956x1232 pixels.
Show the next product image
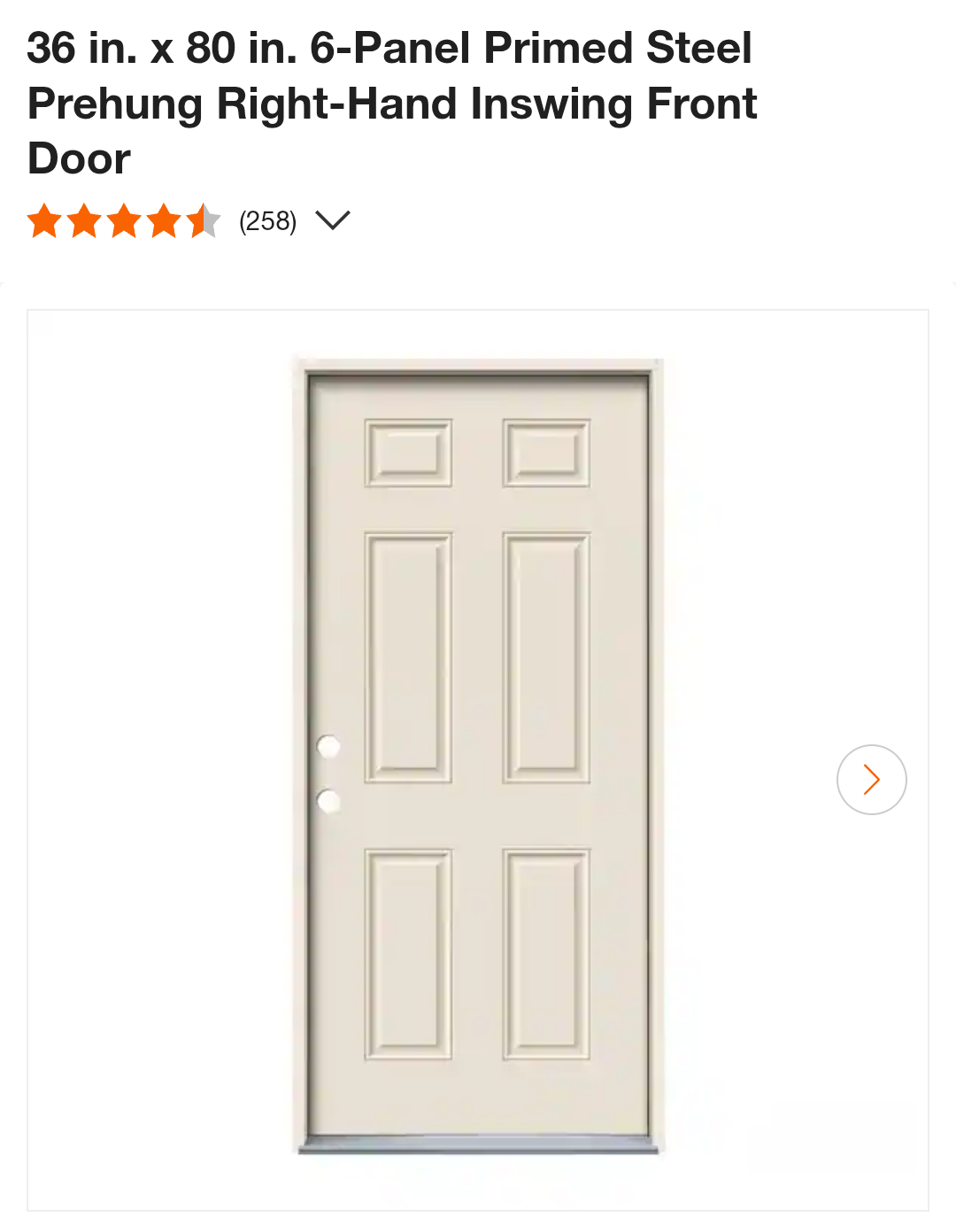871,780
